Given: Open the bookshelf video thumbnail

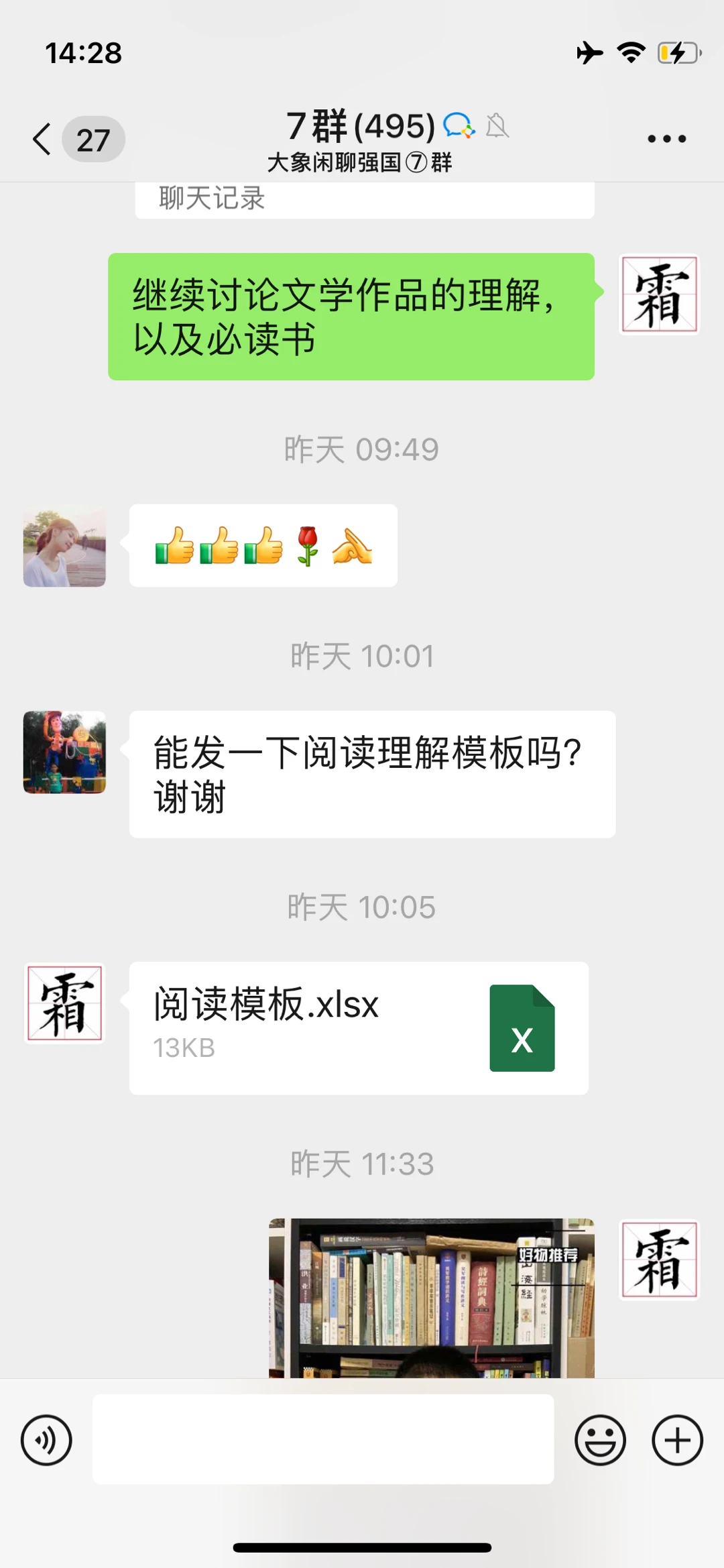Looking at the screenshot, I should pyautogui.click(x=431, y=1297).
